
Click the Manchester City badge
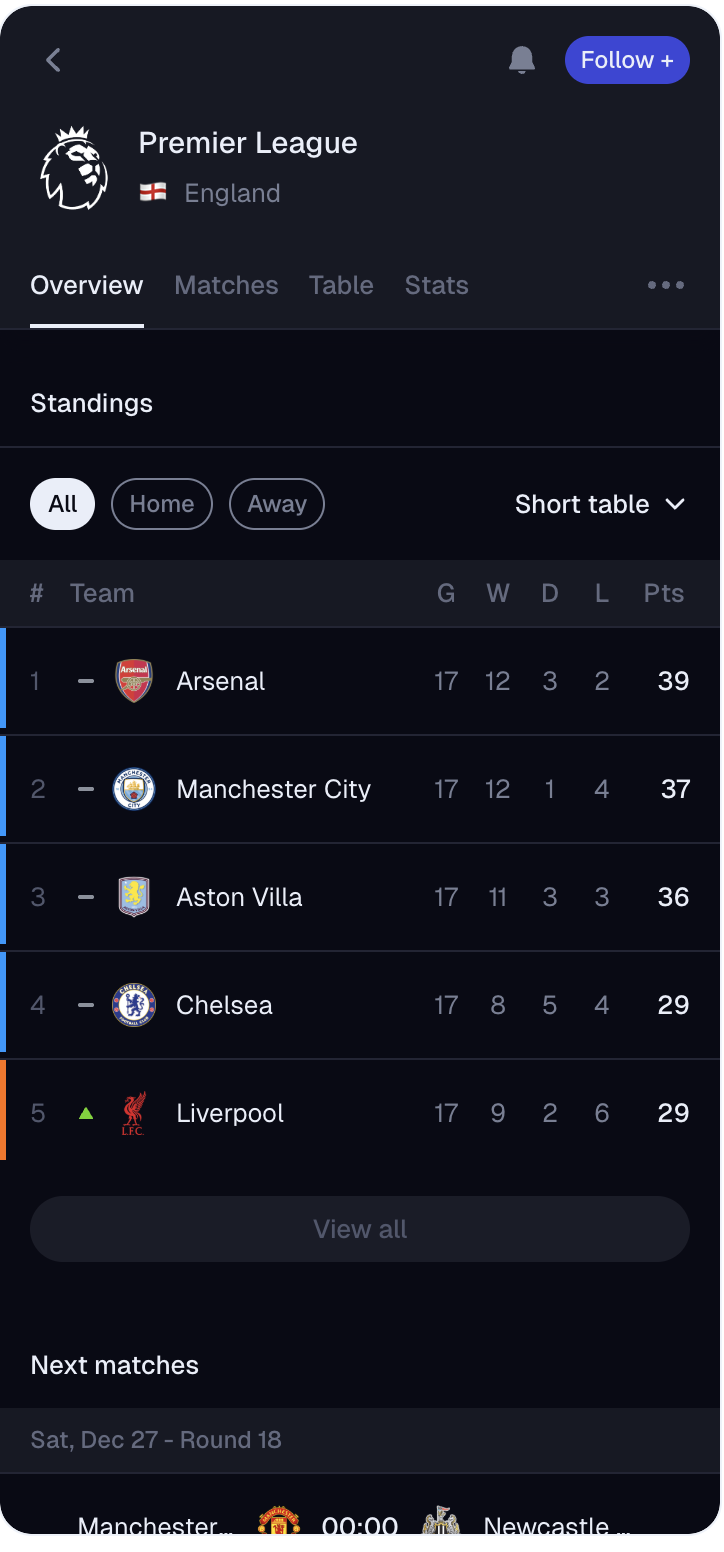pos(135,789)
